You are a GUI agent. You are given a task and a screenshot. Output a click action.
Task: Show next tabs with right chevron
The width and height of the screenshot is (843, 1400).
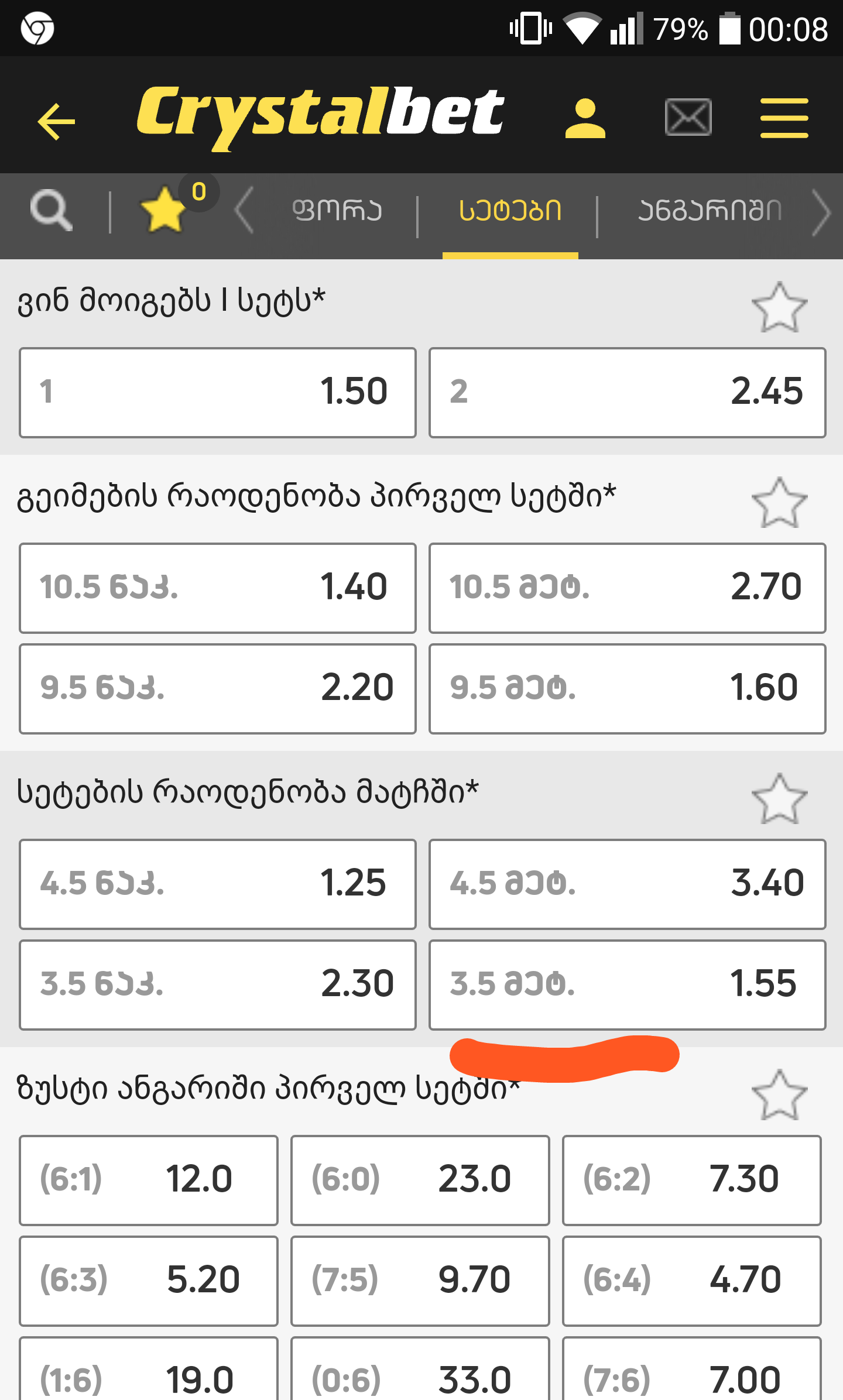[822, 212]
